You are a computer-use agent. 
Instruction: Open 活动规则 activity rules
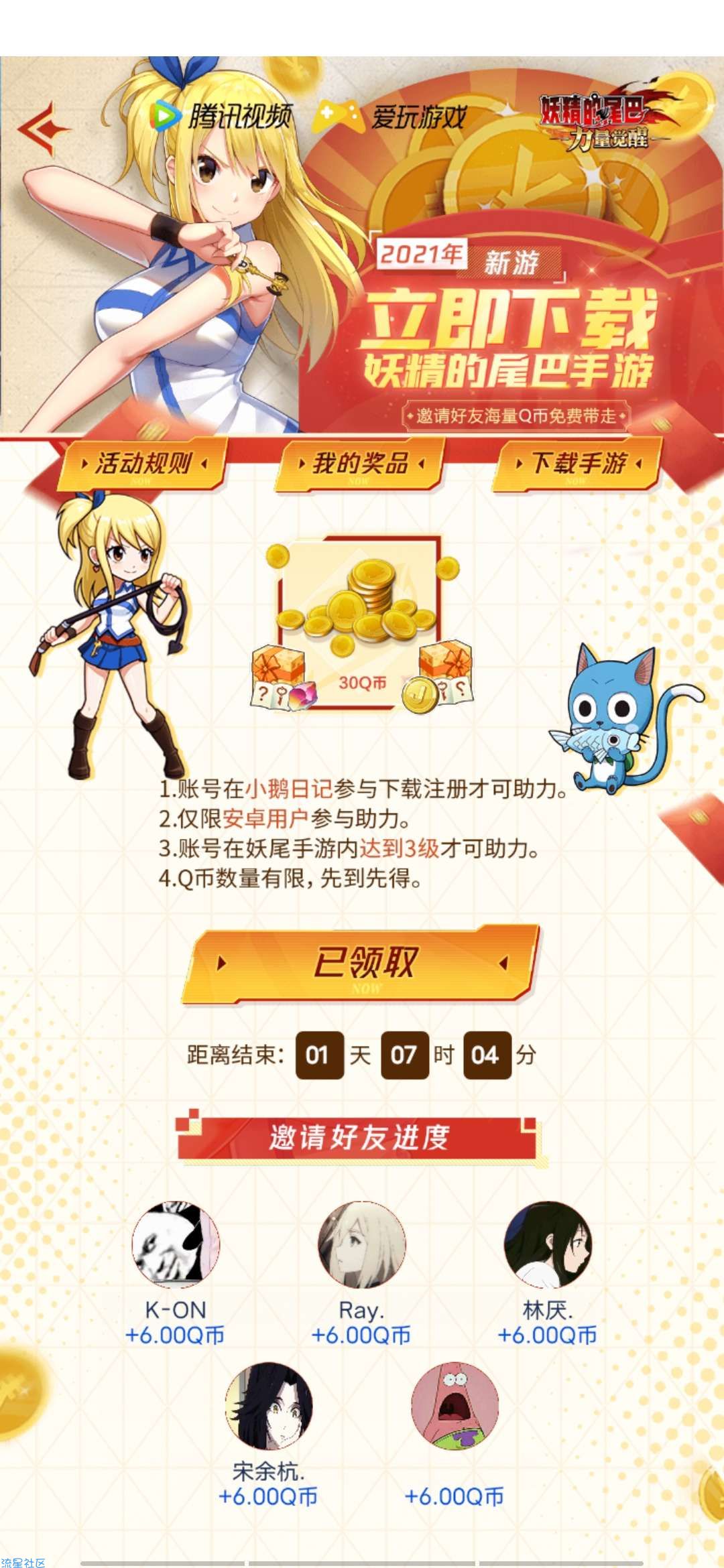point(142,463)
